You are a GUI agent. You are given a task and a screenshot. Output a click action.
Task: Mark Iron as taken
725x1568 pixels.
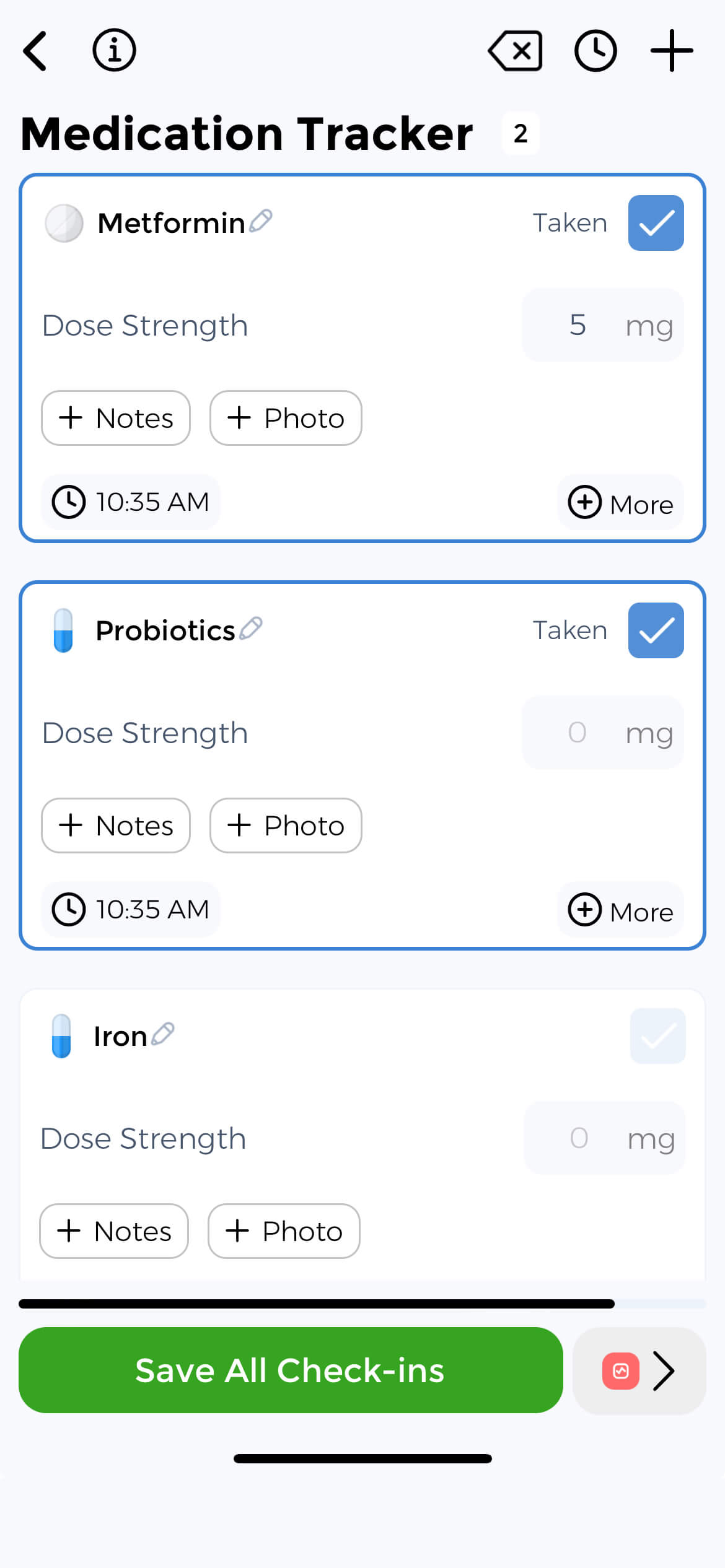coord(657,1036)
